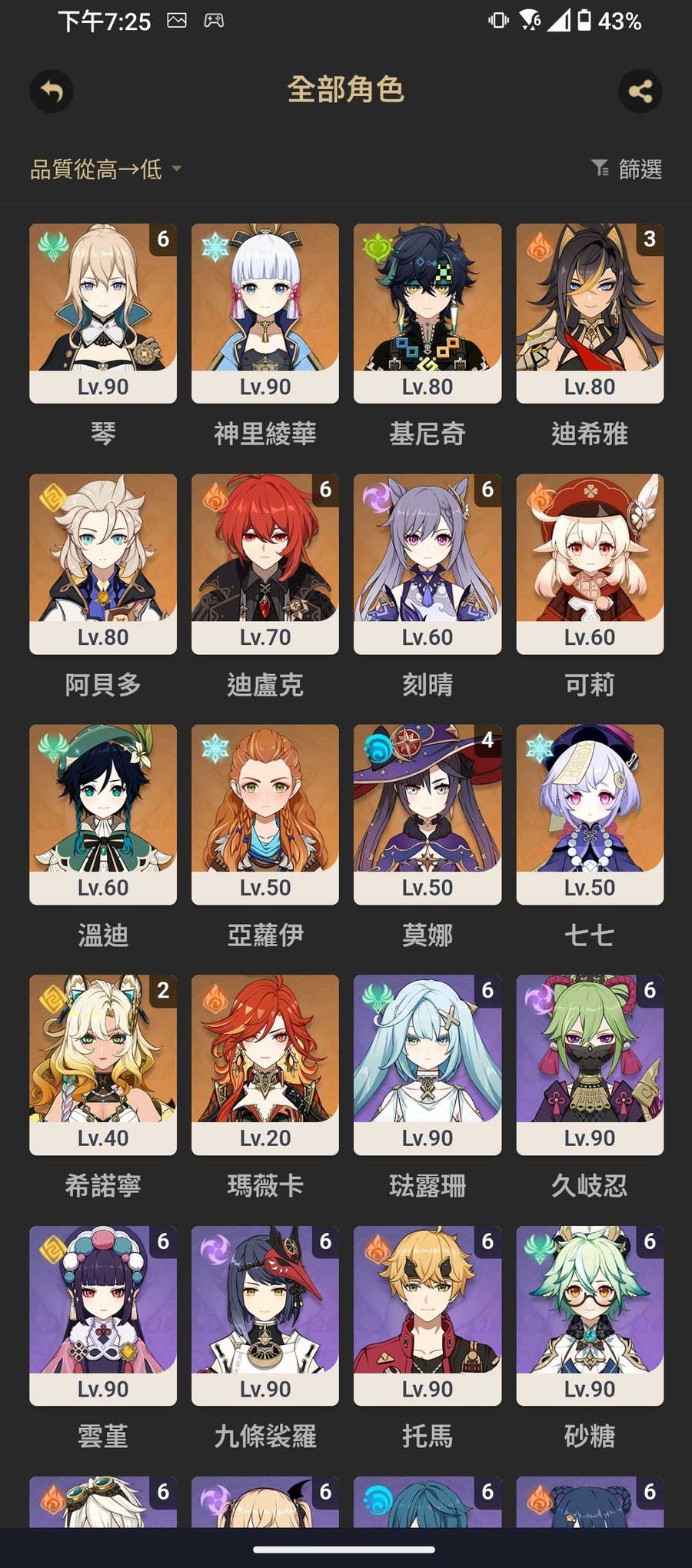
Task: View 溫迪 character details
Action: click(x=103, y=814)
